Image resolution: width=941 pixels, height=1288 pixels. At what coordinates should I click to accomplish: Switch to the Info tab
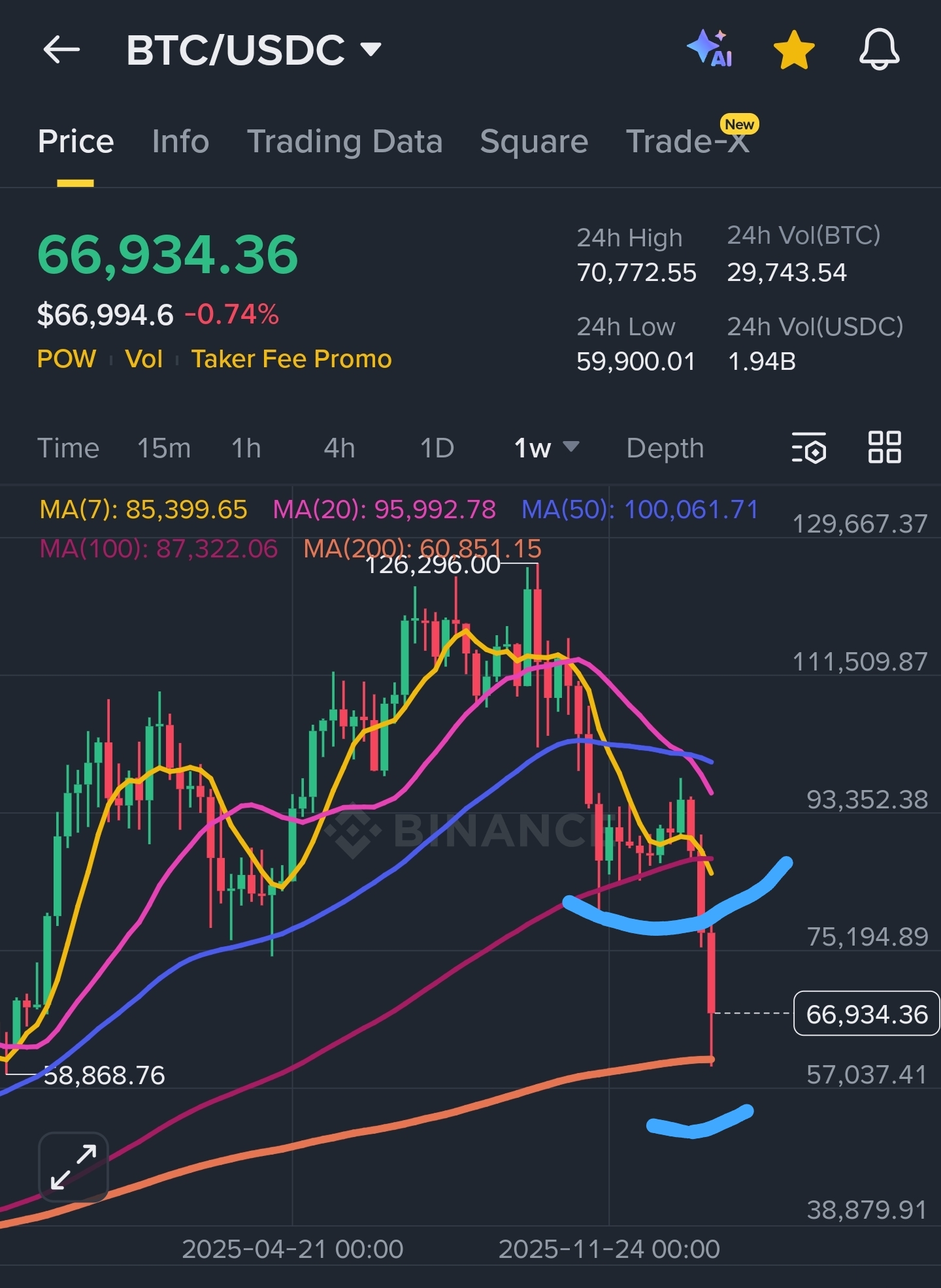[180, 142]
